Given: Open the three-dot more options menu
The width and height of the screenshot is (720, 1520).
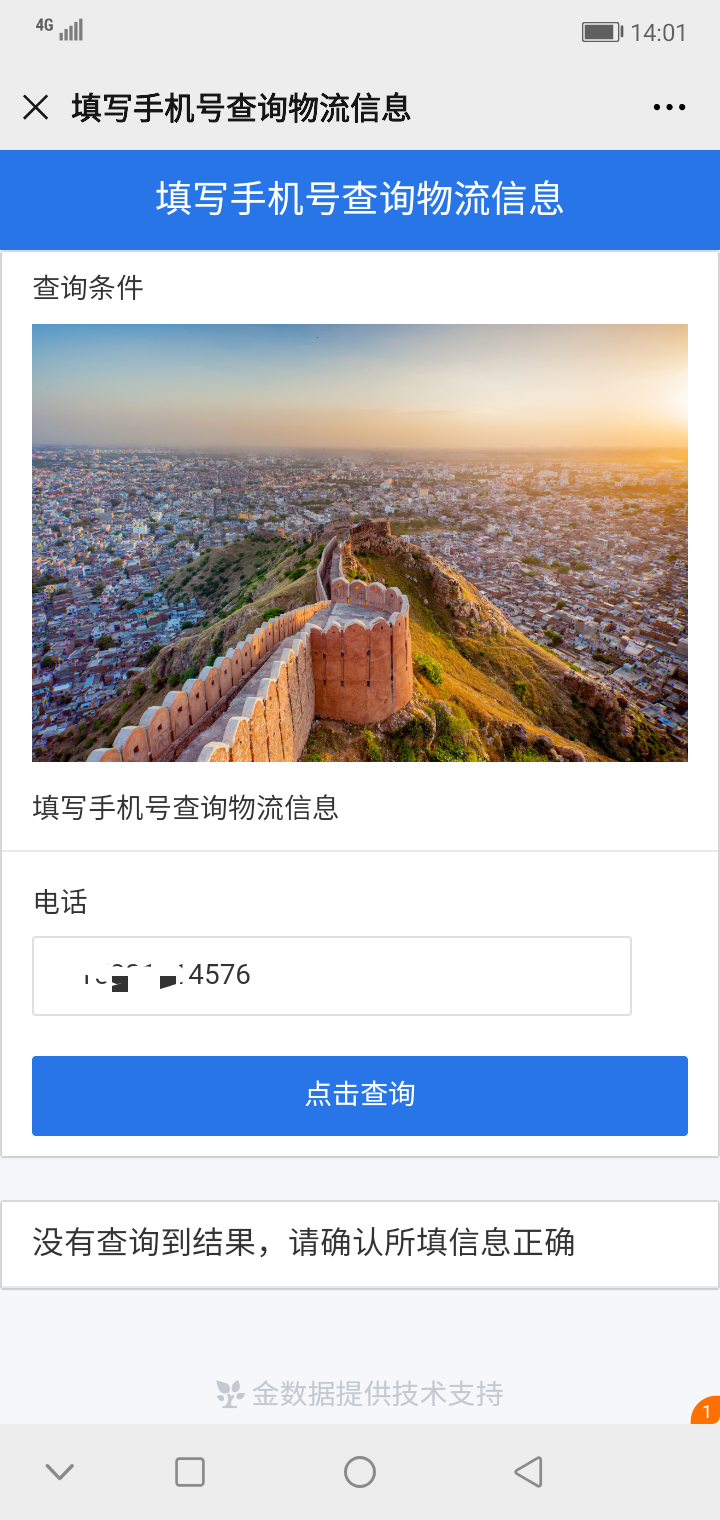Looking at the screenshot, I should 668,107.
